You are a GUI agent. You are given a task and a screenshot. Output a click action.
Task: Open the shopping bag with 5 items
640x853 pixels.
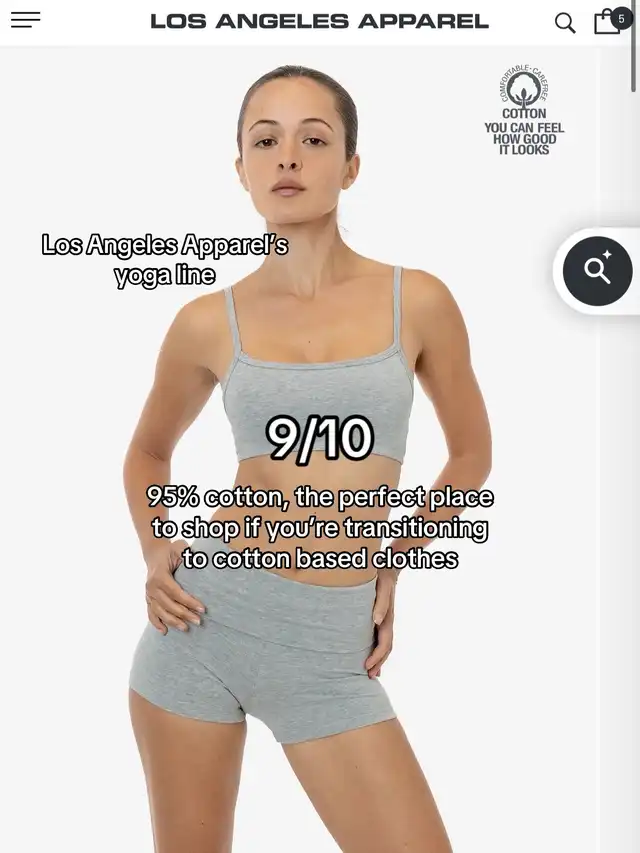(607, 22)
